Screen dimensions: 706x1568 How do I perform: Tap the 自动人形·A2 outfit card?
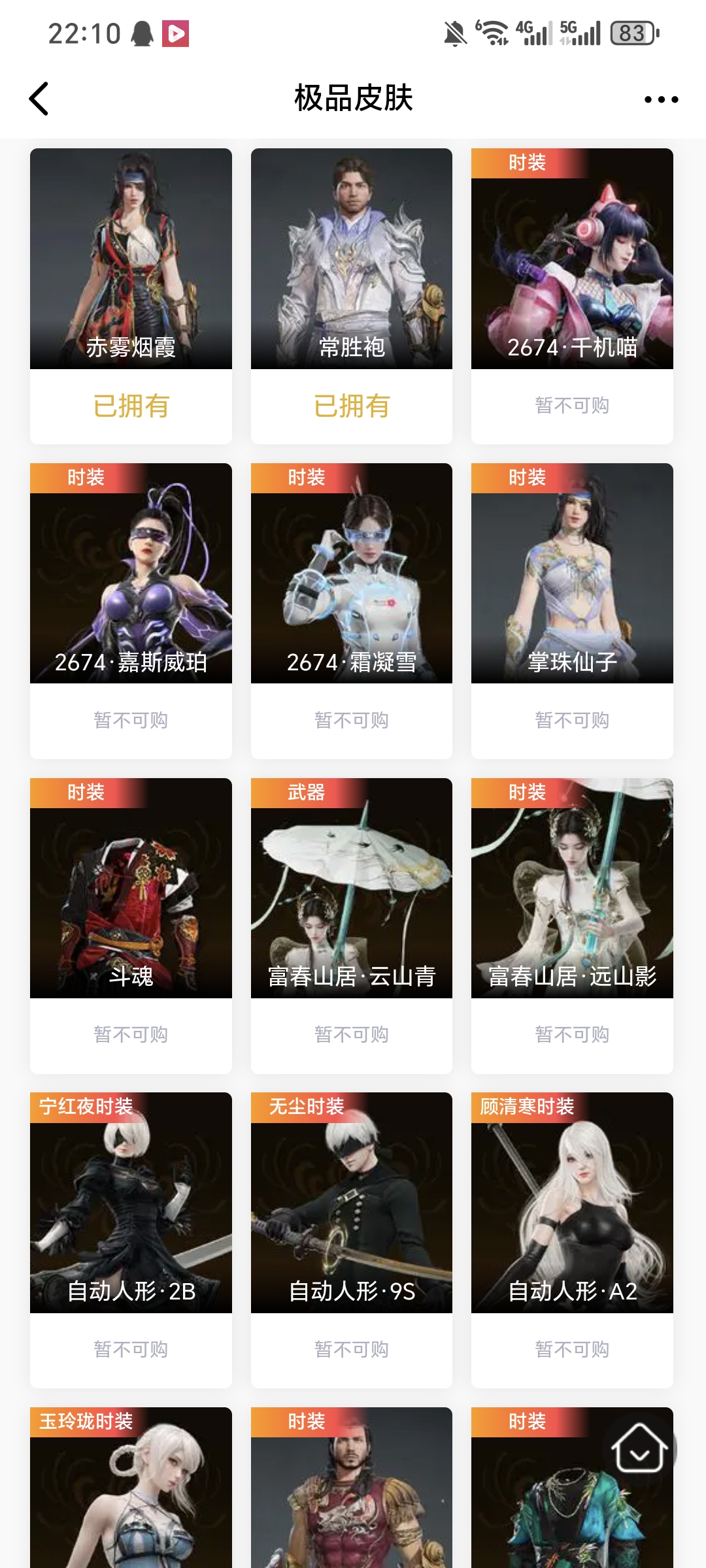(x=572, y=1203)
